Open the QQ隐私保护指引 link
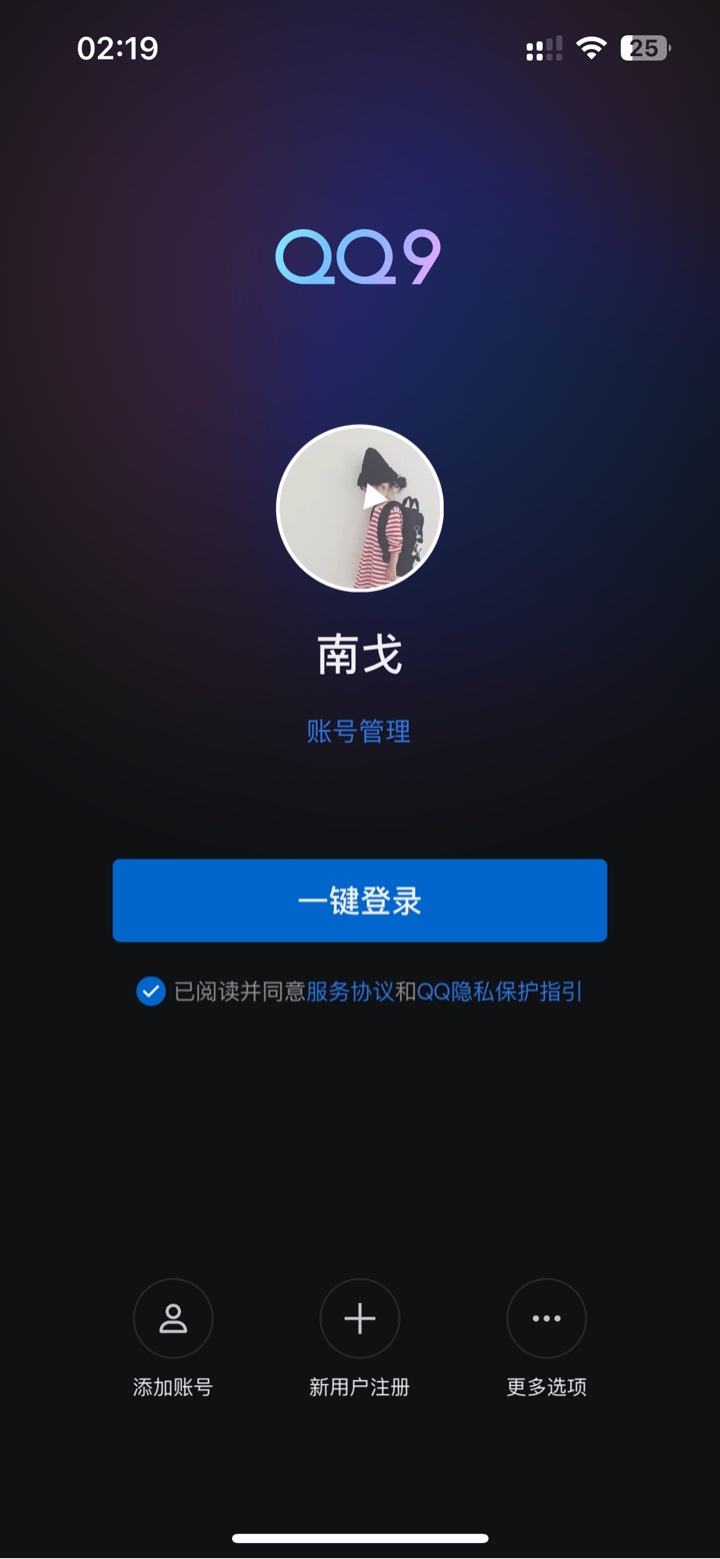The height and width of the screenshot is (1559, 720). coord(499,992)
